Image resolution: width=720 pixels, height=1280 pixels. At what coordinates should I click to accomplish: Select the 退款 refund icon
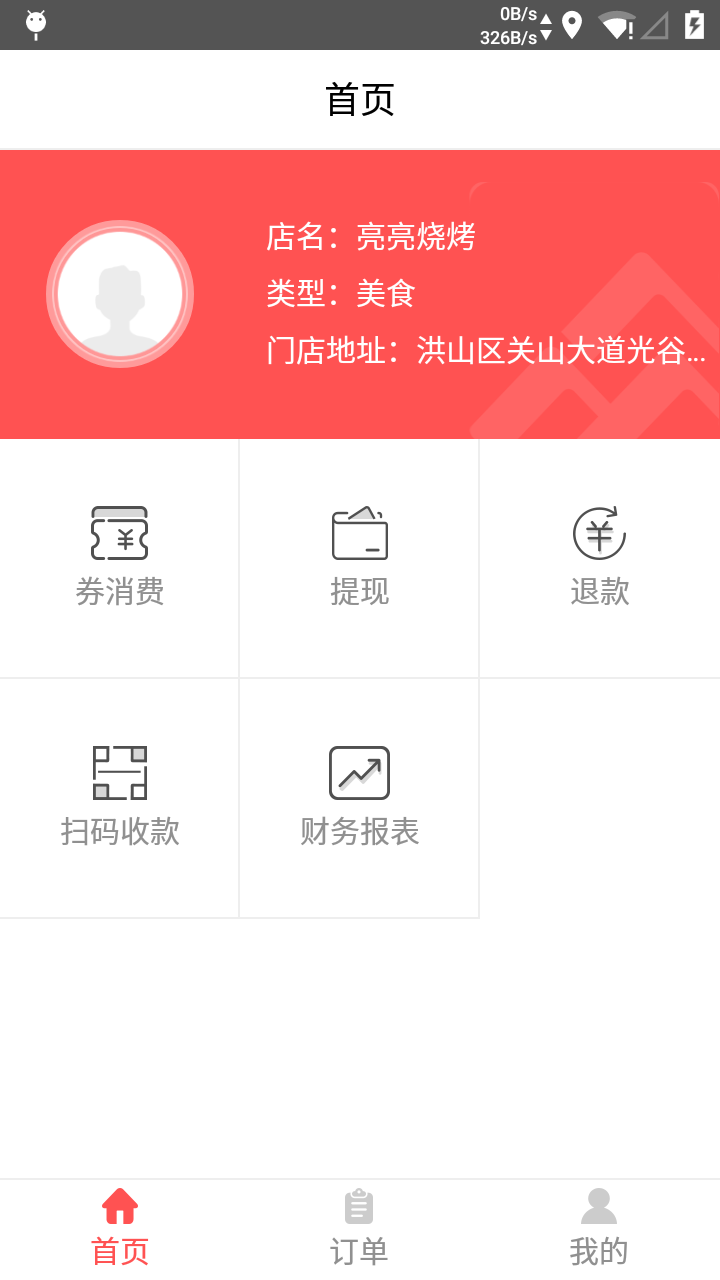599,533
